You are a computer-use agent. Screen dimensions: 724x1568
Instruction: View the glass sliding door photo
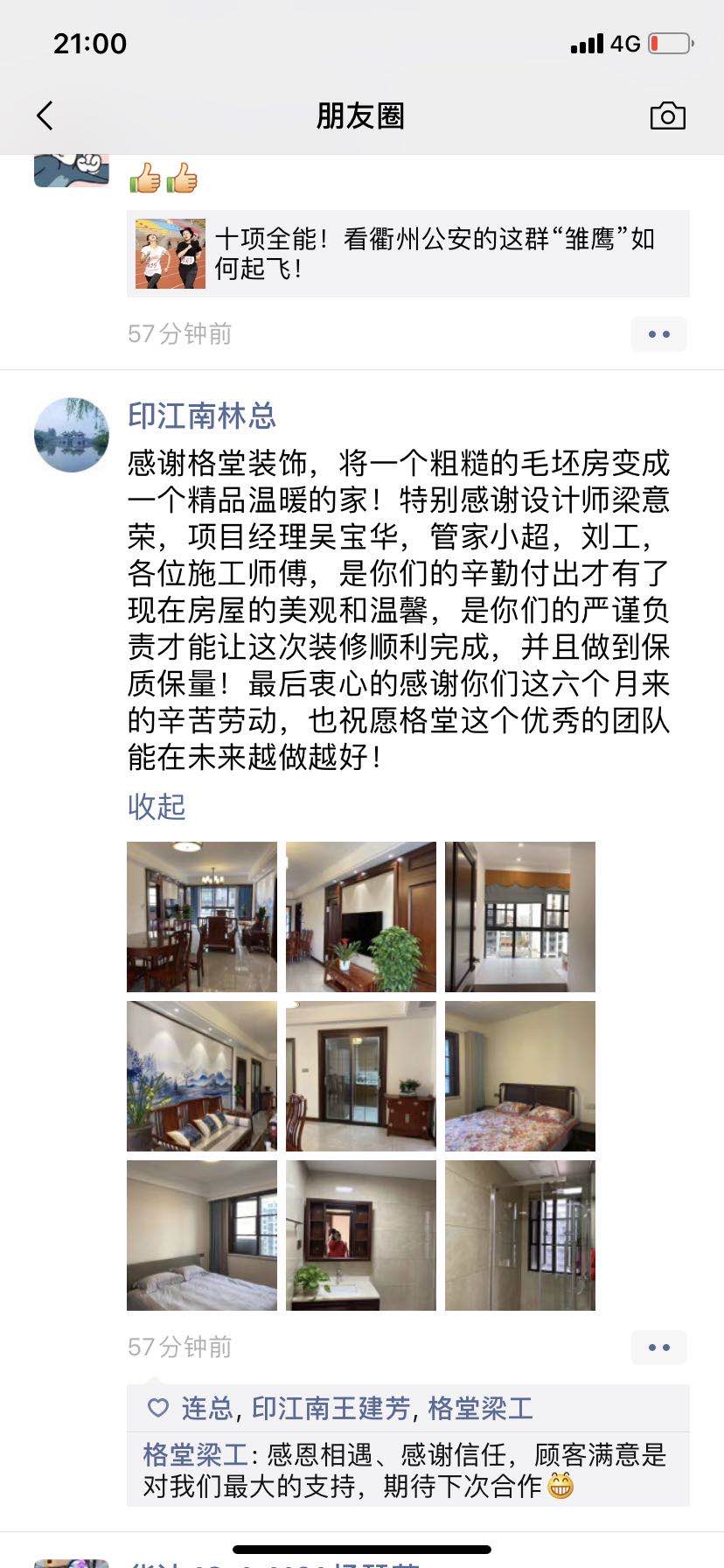point(361,1076)
